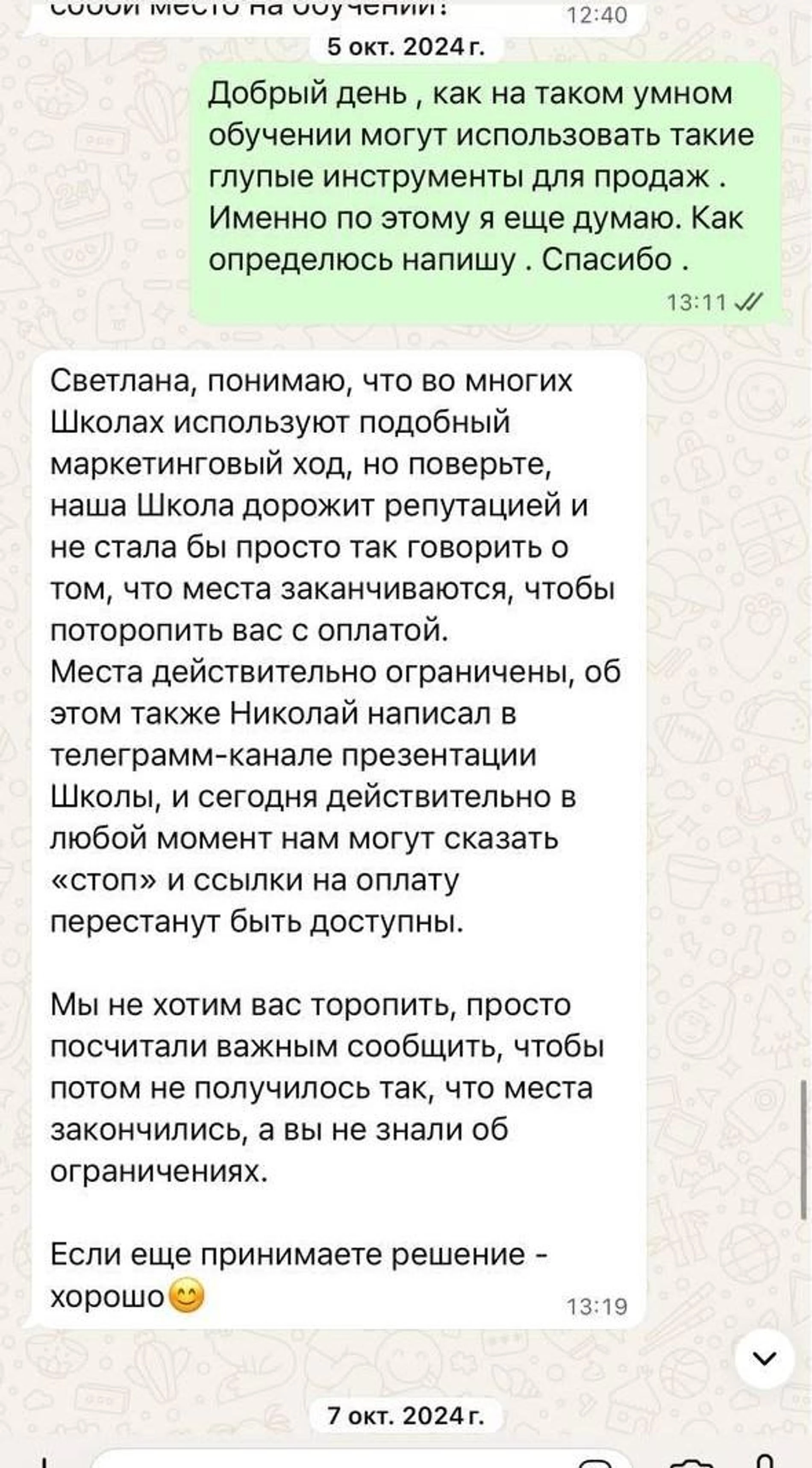Tap the message text input field
This screenshot has width=812, height=1468.
coord(341,1463)
